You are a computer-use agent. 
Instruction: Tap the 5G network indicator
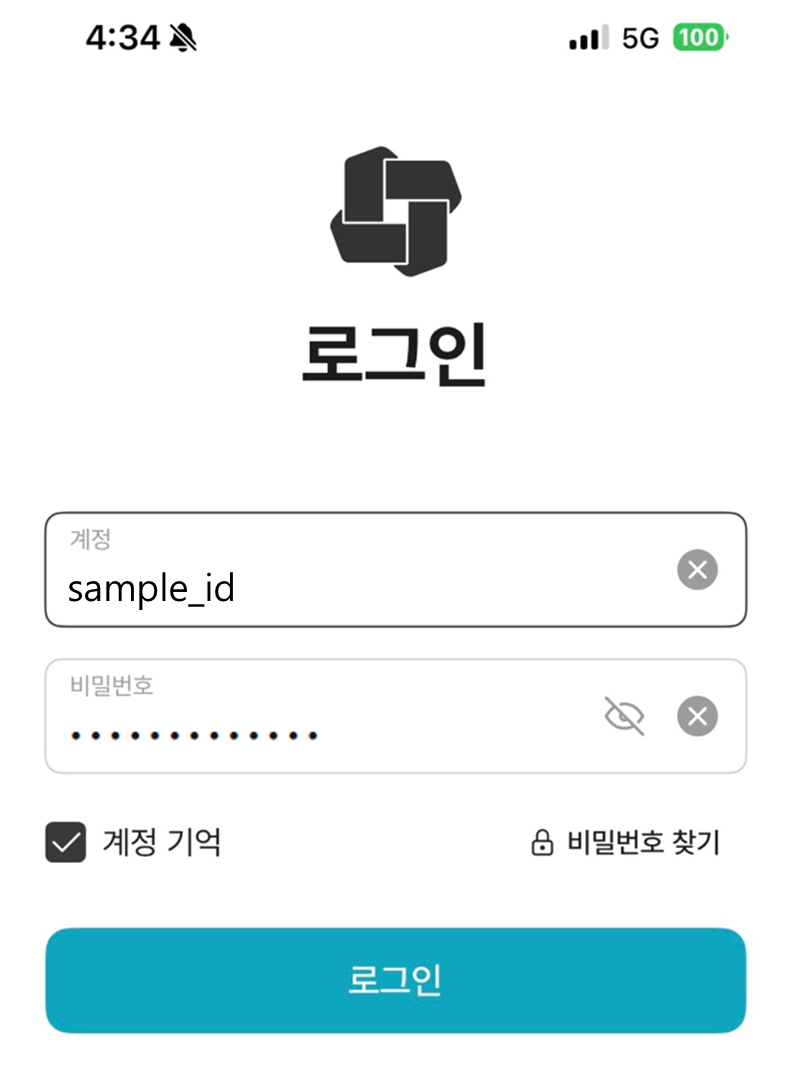pos(637,37)
